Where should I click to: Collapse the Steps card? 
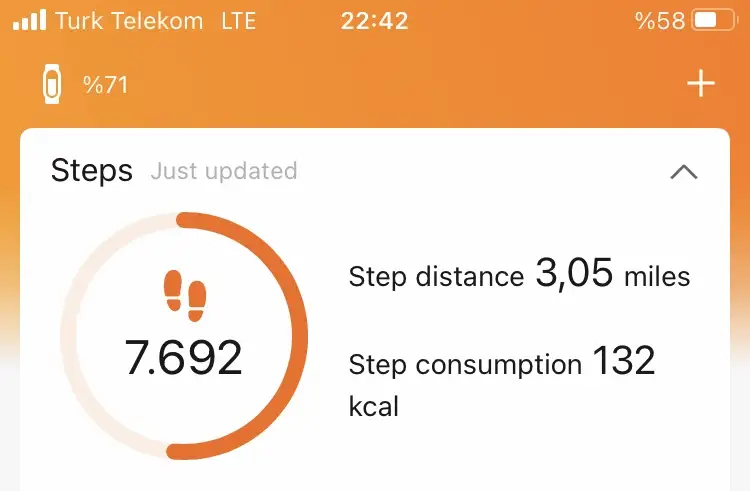tap(683, 172)
